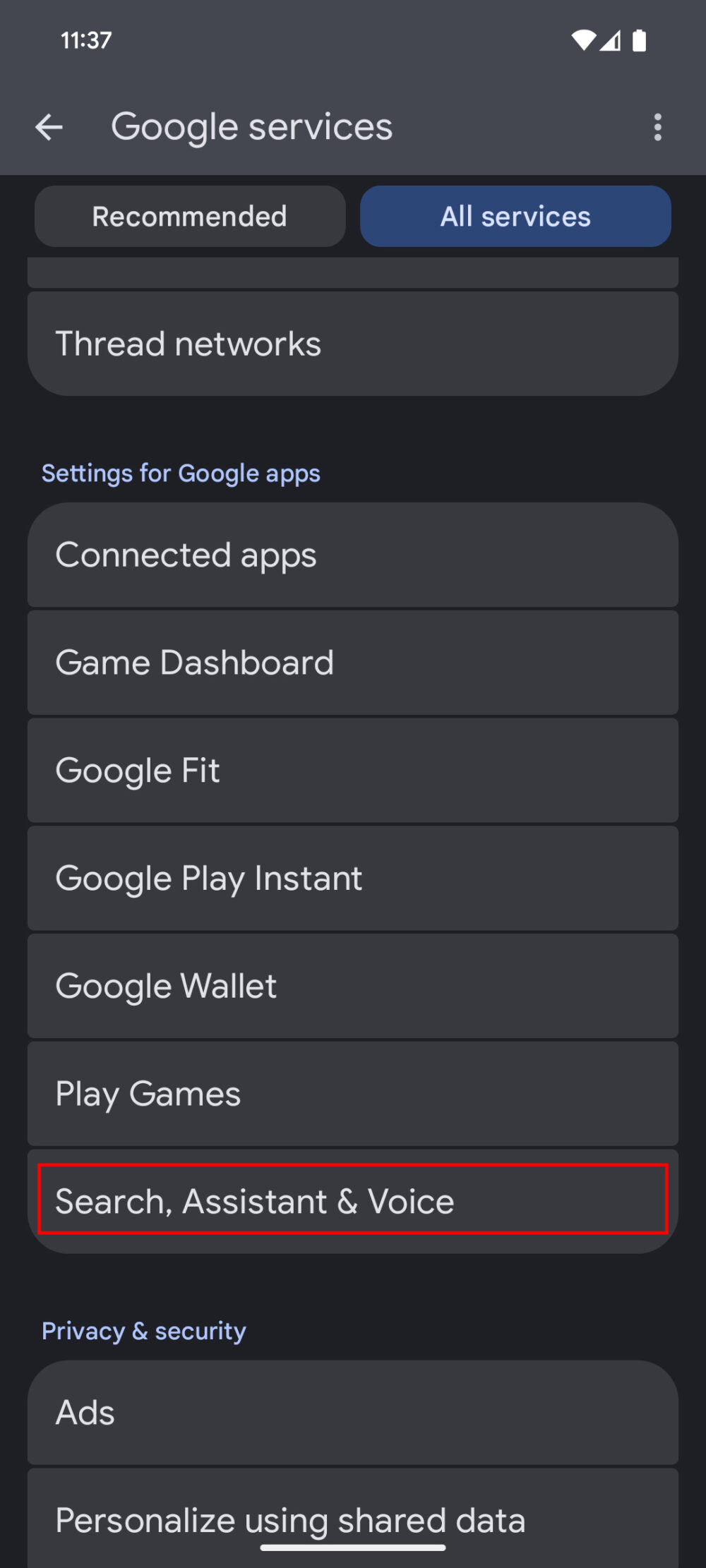Click the cellular signal icon
The width and height of the screenshot is (706, 1568).
(x=610, y=41)
